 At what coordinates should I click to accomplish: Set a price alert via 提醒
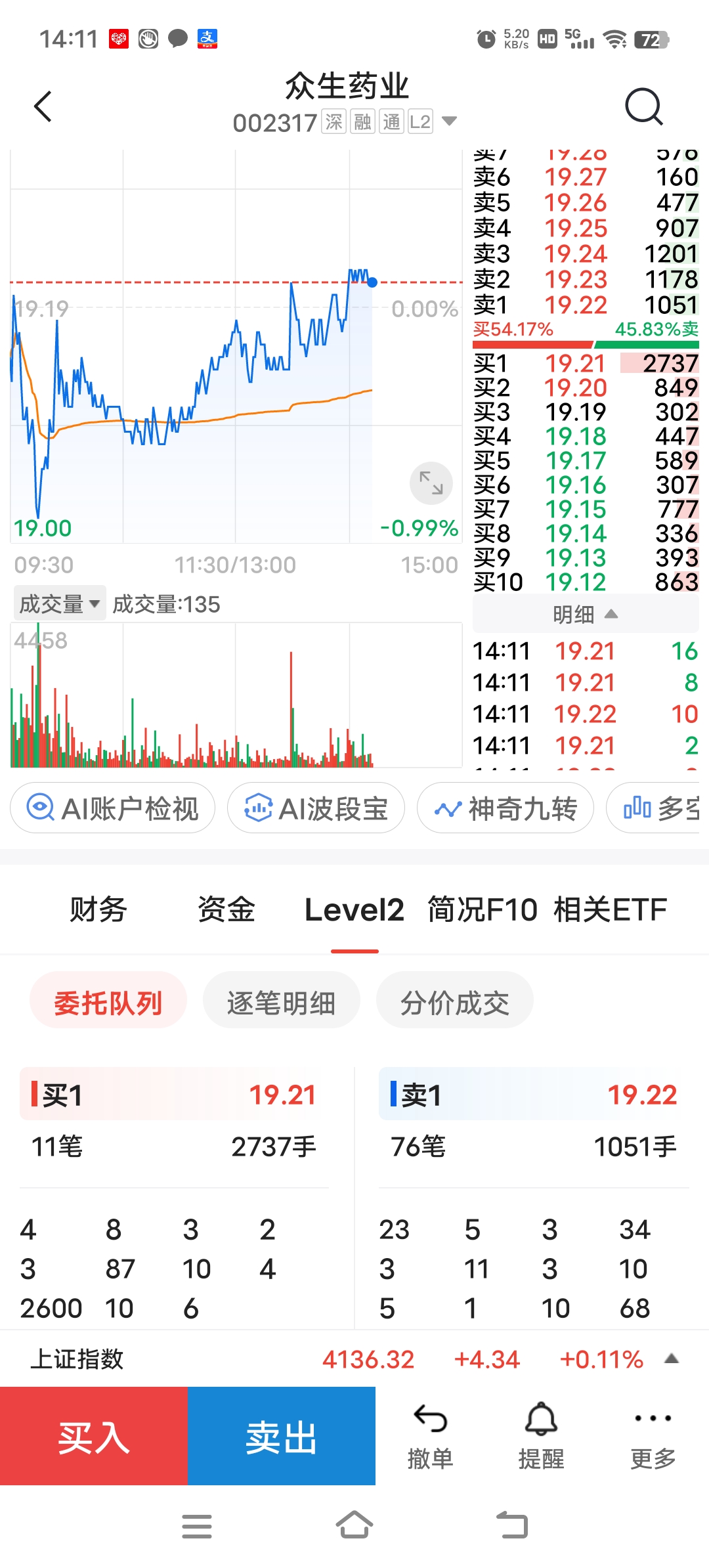coord(542,1437)
